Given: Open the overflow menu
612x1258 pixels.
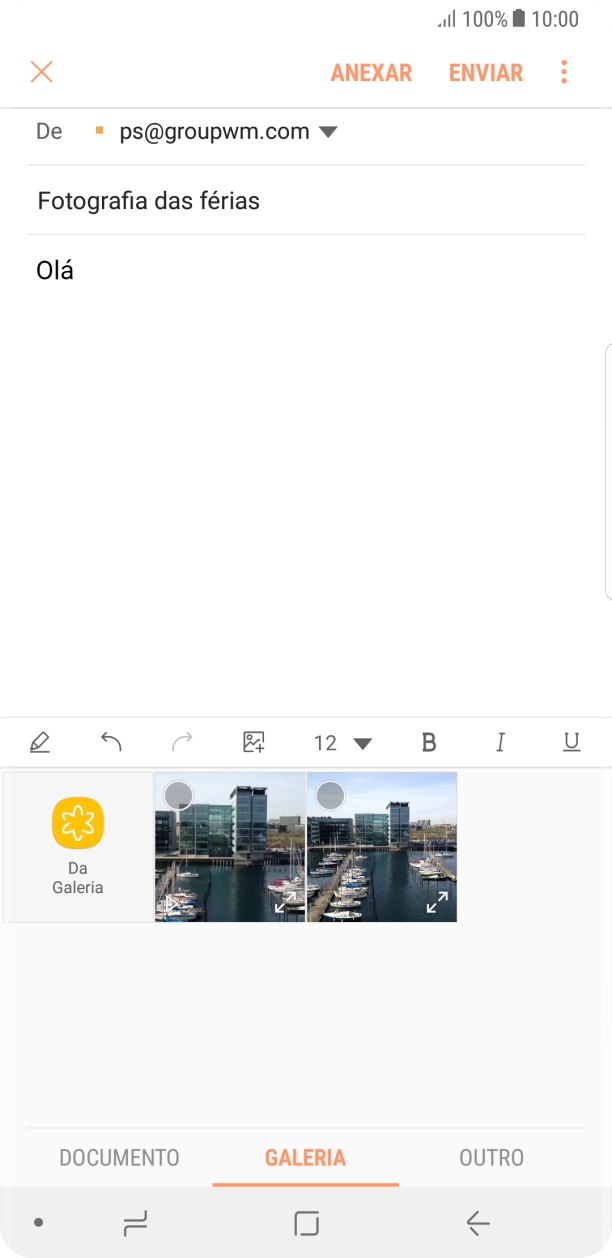Looking at the screenshot, I should pyautogui.click(x=564, y=72).
